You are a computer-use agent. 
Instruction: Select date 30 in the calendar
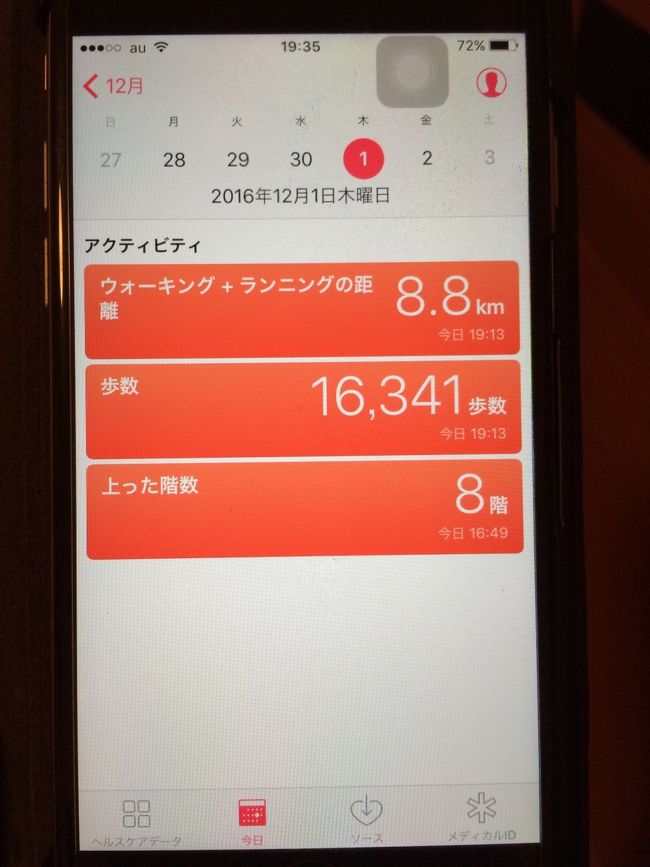coord(301,159)
